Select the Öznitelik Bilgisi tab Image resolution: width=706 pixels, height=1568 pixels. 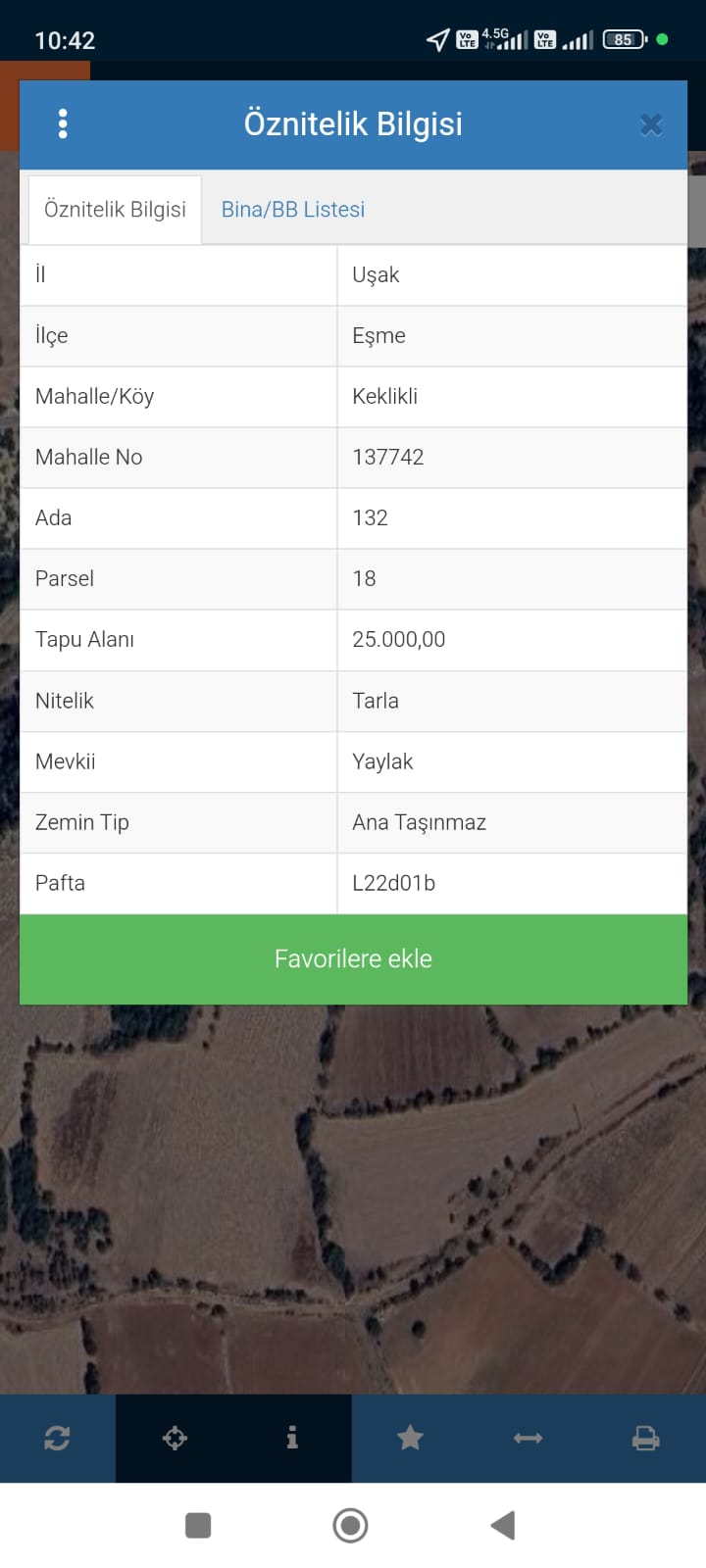115,209
